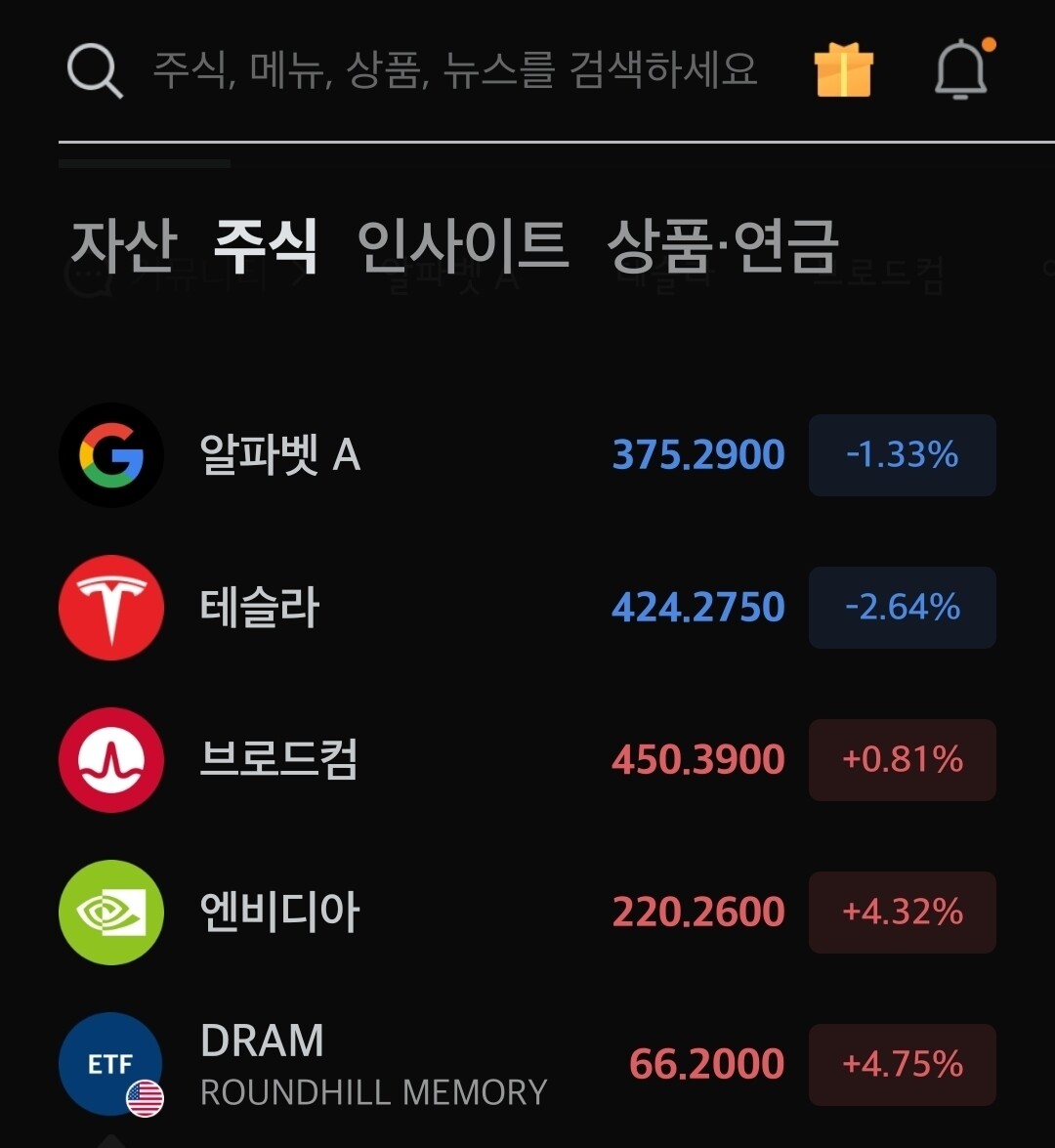Viewport: 1055px width, 1148px height.
Task: Open the 상품·연금 tab
Action: click(x=722, y=247)
